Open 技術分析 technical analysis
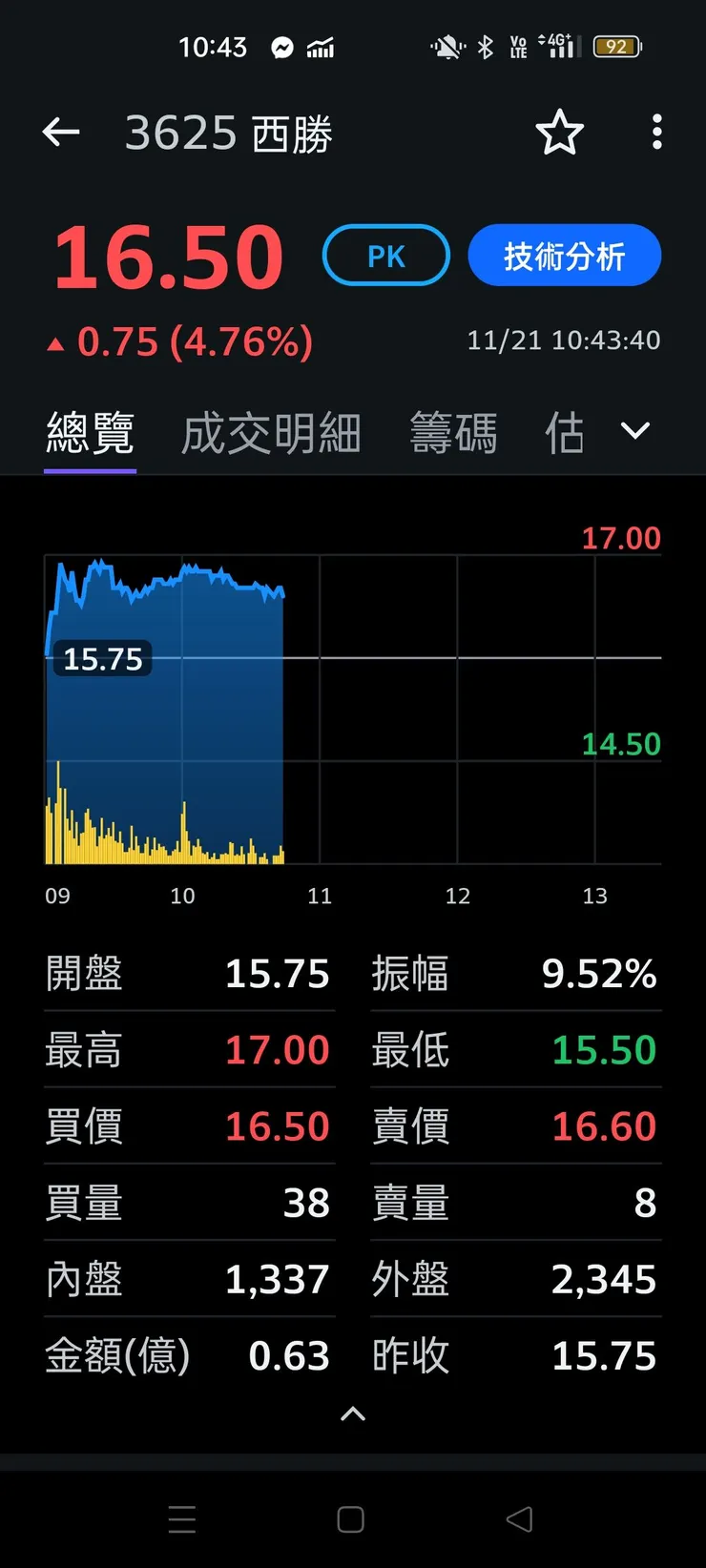The width and height of the screenshot is (706, 1568). [x=564, y=255]
